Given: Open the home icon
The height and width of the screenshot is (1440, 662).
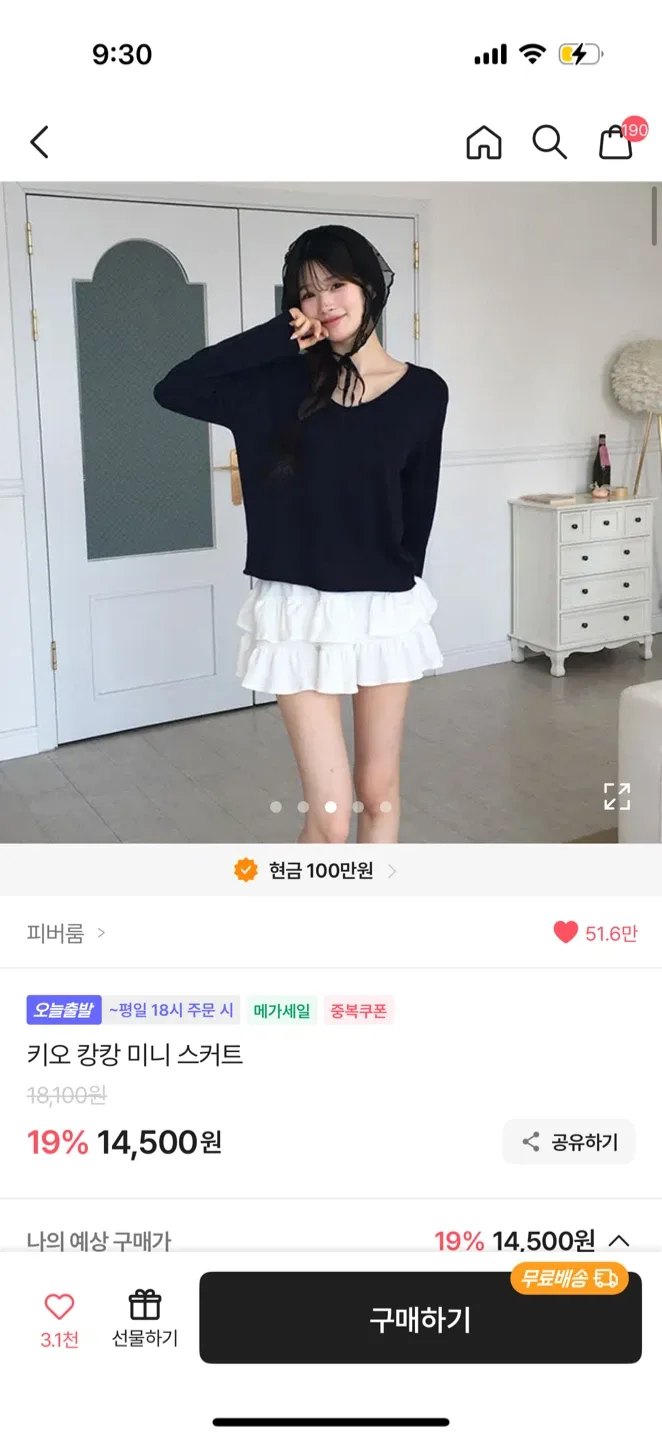Looking at the screenshot, I should 484,143.
